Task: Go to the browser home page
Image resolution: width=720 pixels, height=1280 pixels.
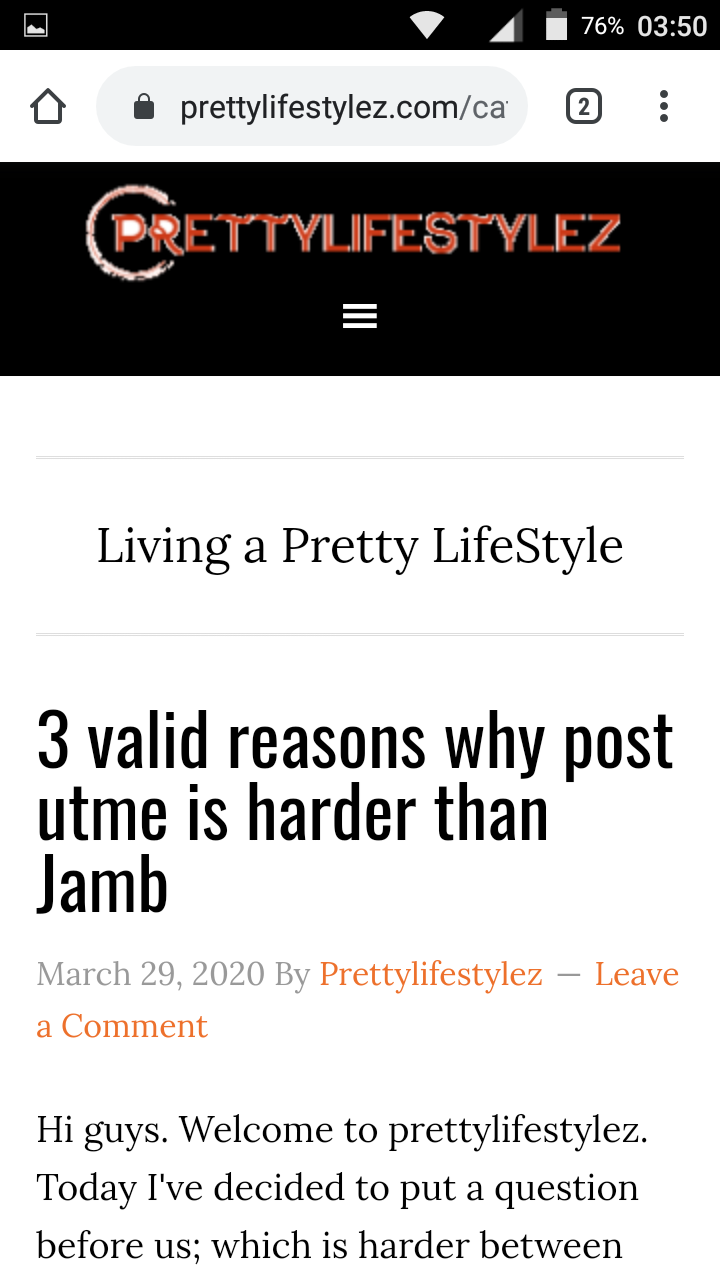Action: click(48, 107)
